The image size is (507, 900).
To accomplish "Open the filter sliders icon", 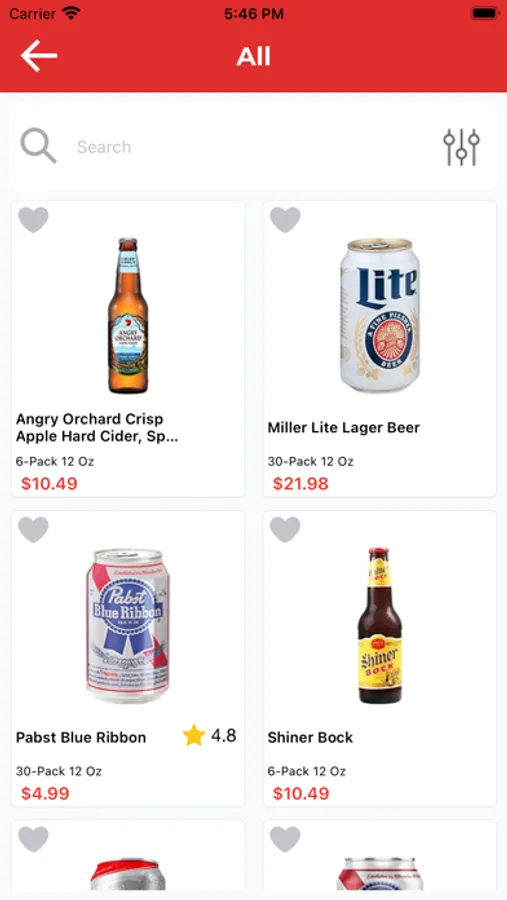I will pyautogui.click(x=461, y=147).
